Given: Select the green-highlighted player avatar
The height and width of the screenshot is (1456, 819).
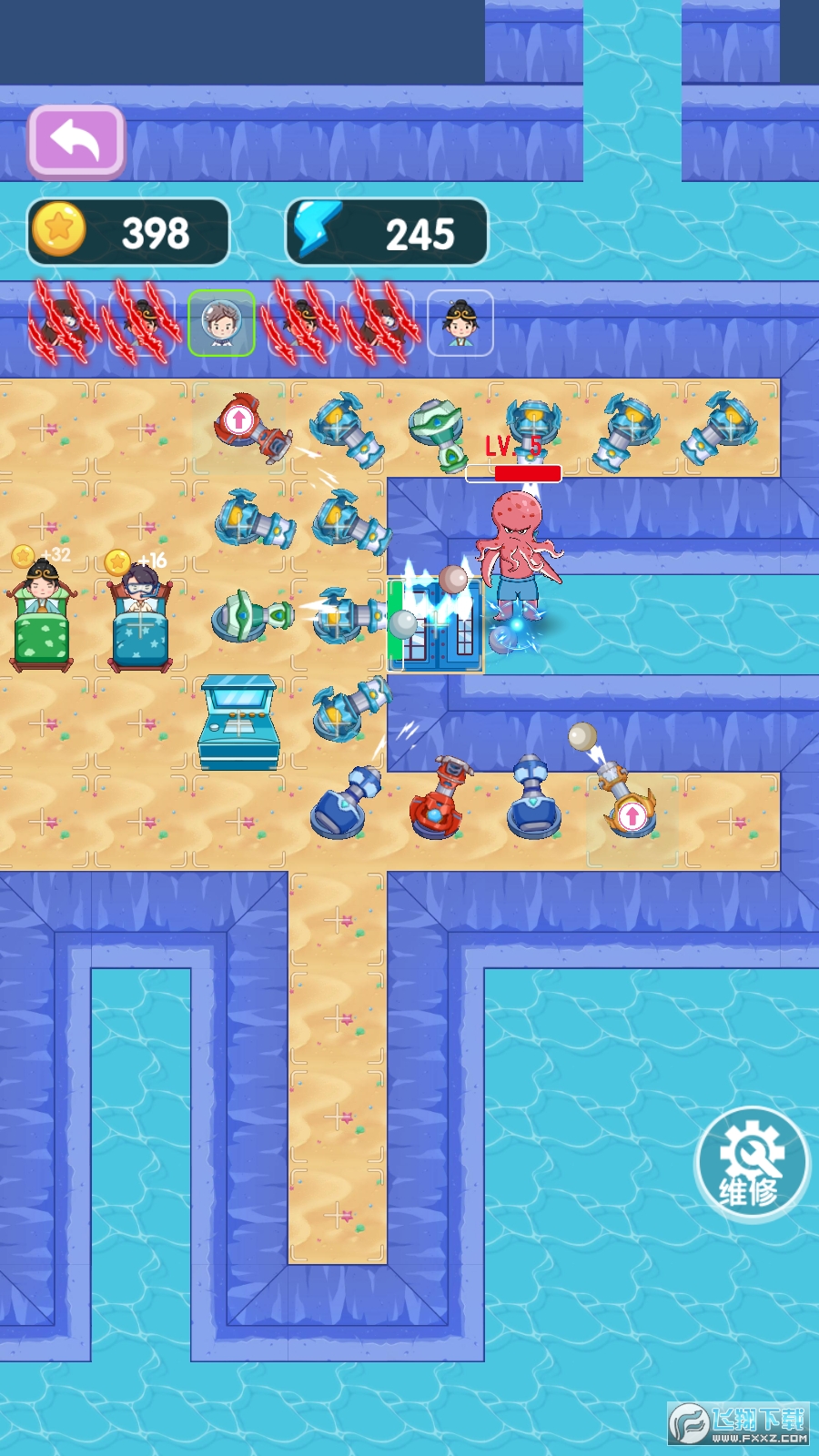Looking at the screenshot, I should coord(221,323).
